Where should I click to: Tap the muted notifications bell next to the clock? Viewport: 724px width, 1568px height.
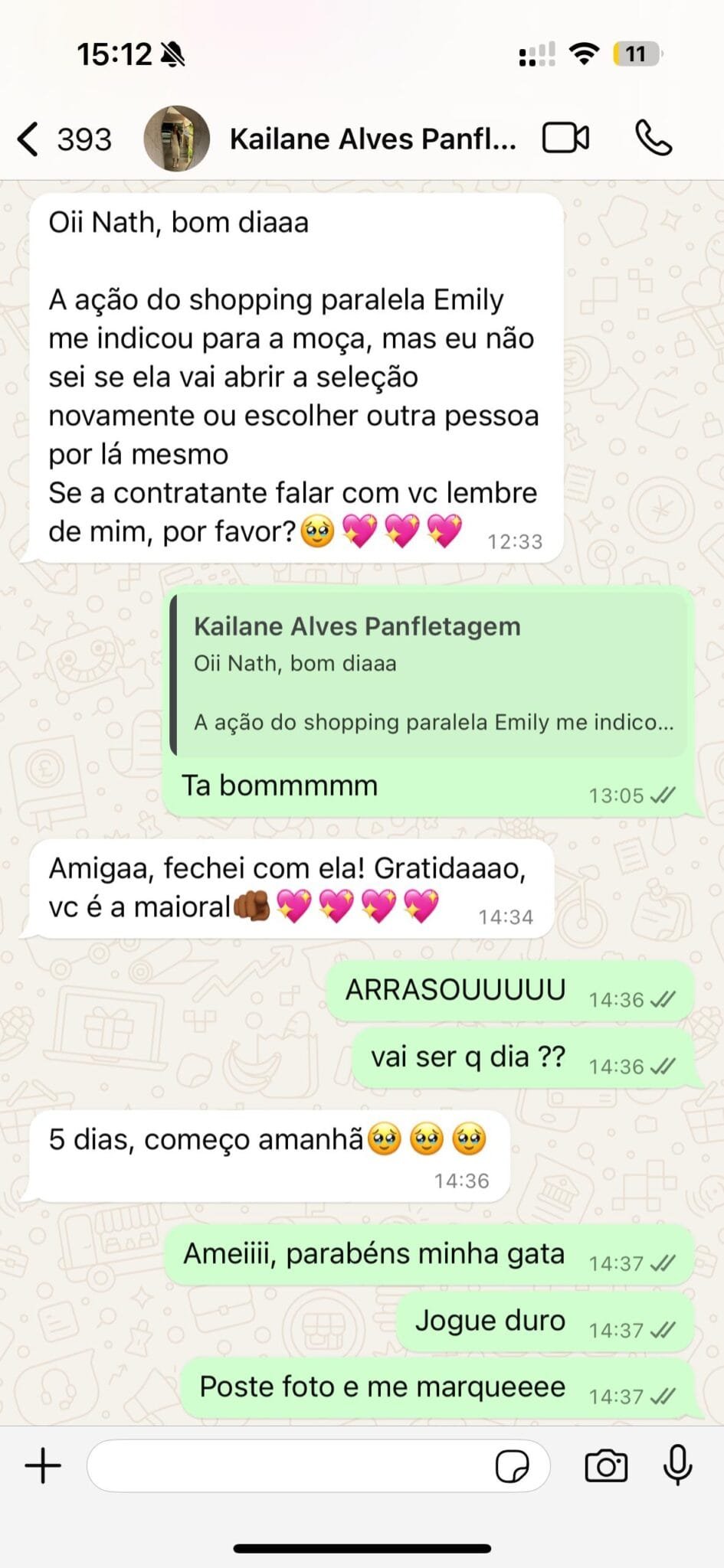[172, 54]
